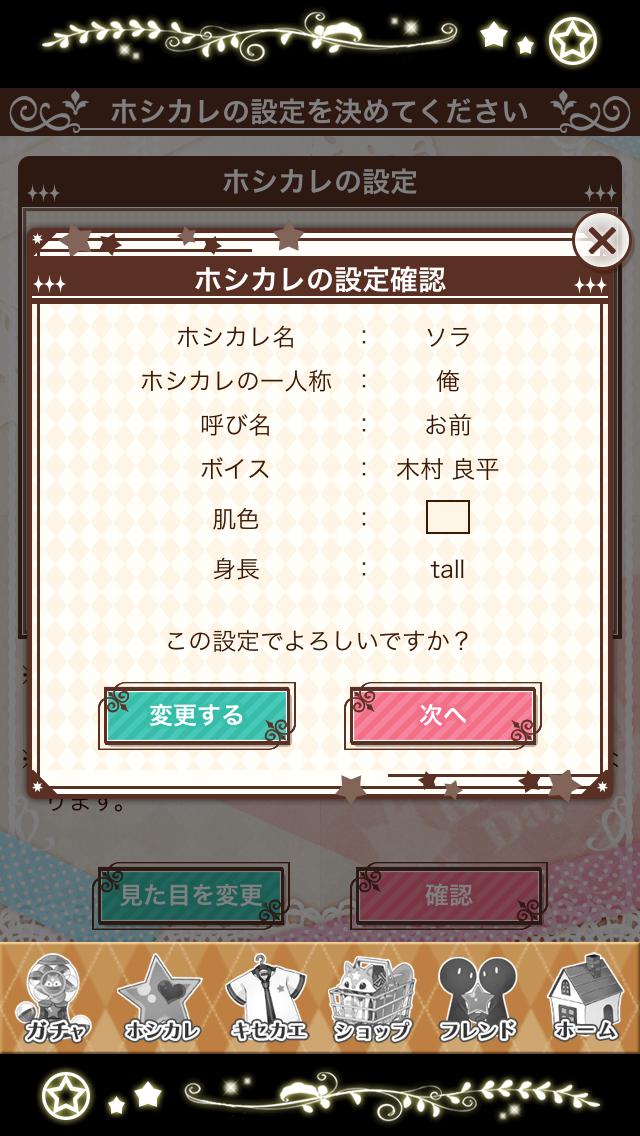The width and height of the screenshot is (640, 1136).
Task: Tap 変更する to edit the settings
Action: 197,716
